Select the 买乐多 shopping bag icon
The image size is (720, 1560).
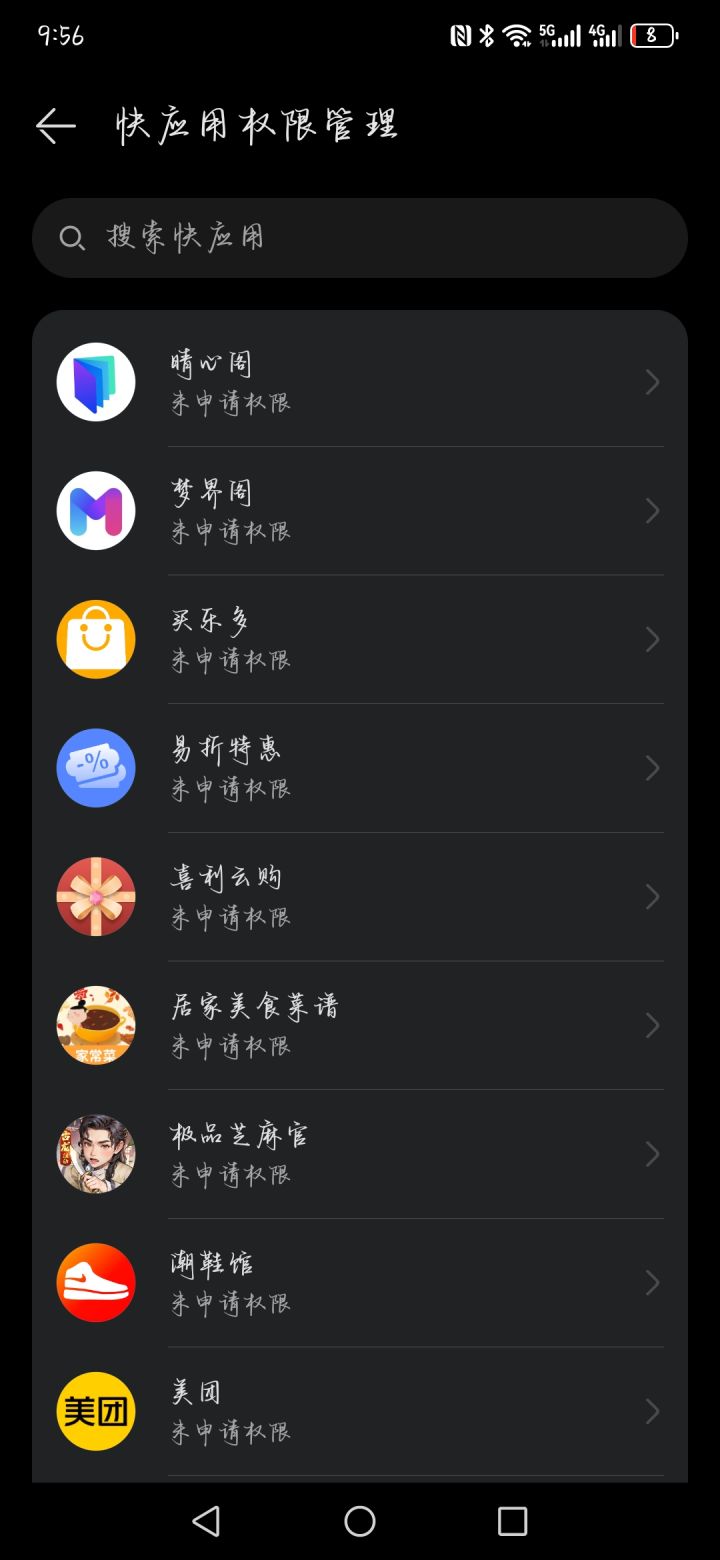(96, 639)
